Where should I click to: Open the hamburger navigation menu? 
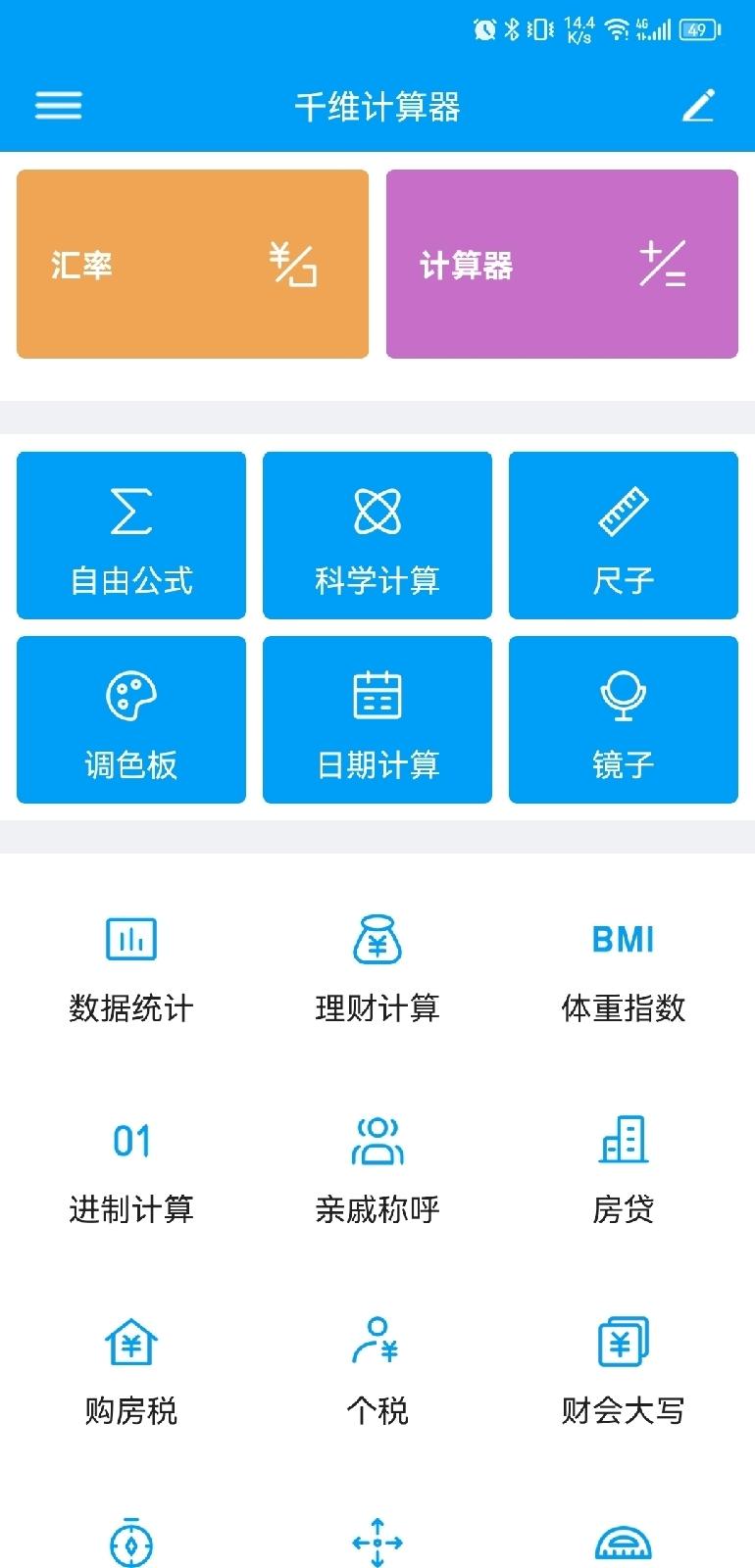tap(58, 105)
